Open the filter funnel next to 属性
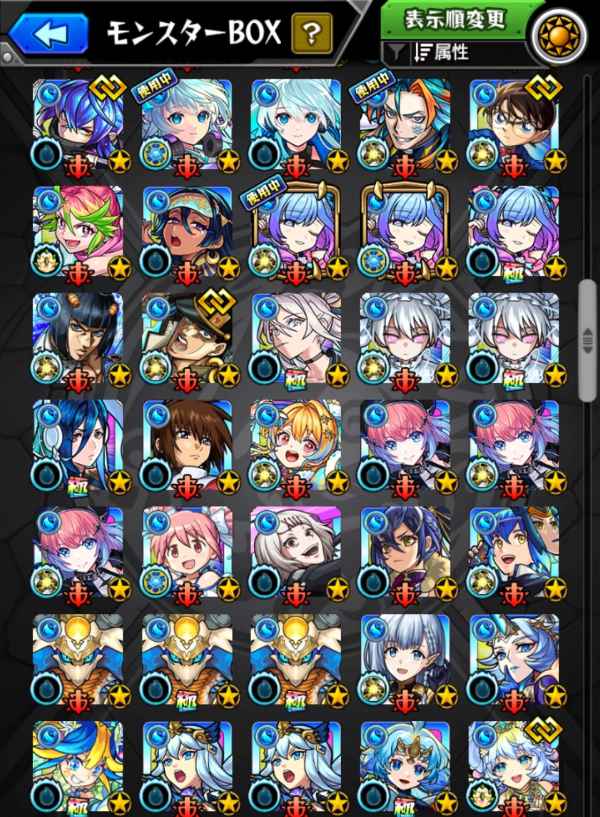This screenshot has height=817, width=600. [x=397, y=53]
